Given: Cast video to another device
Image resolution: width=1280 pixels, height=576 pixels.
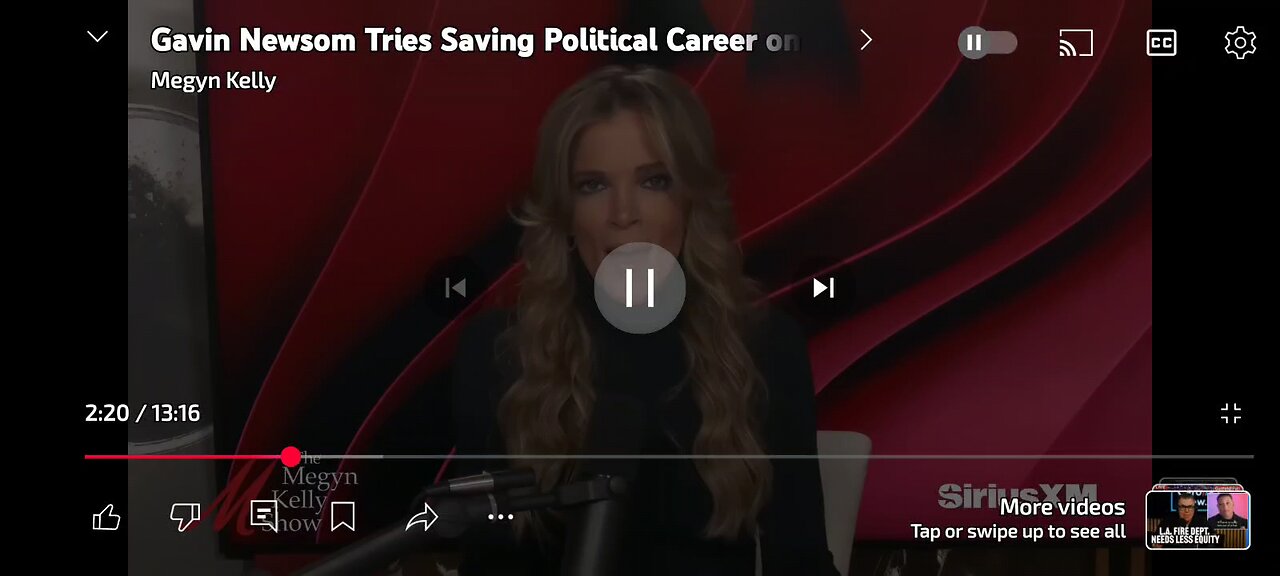Looking at the screenshot, I should click(1076, 42).
